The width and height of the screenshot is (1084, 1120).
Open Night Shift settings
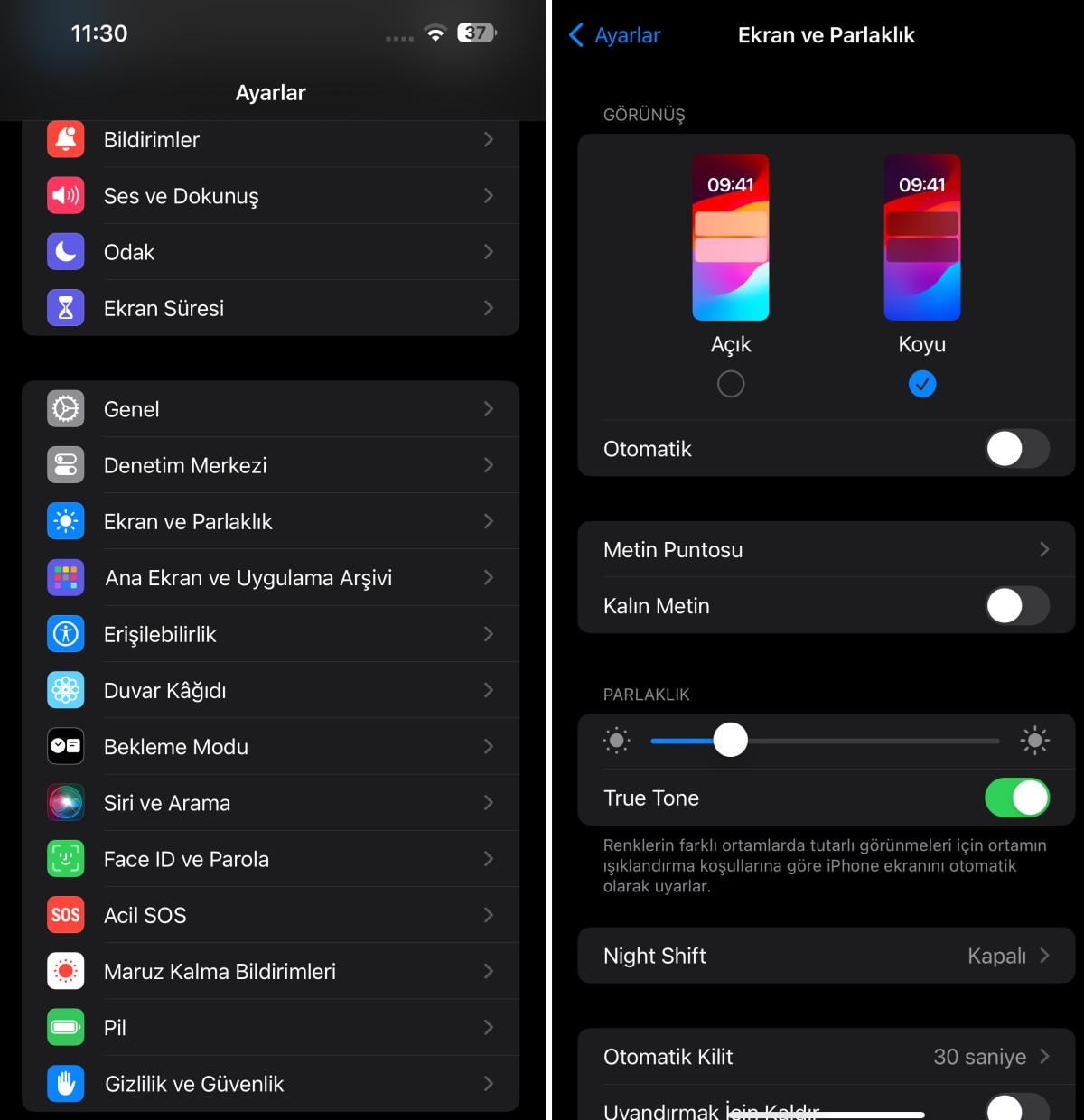(825, 956)
